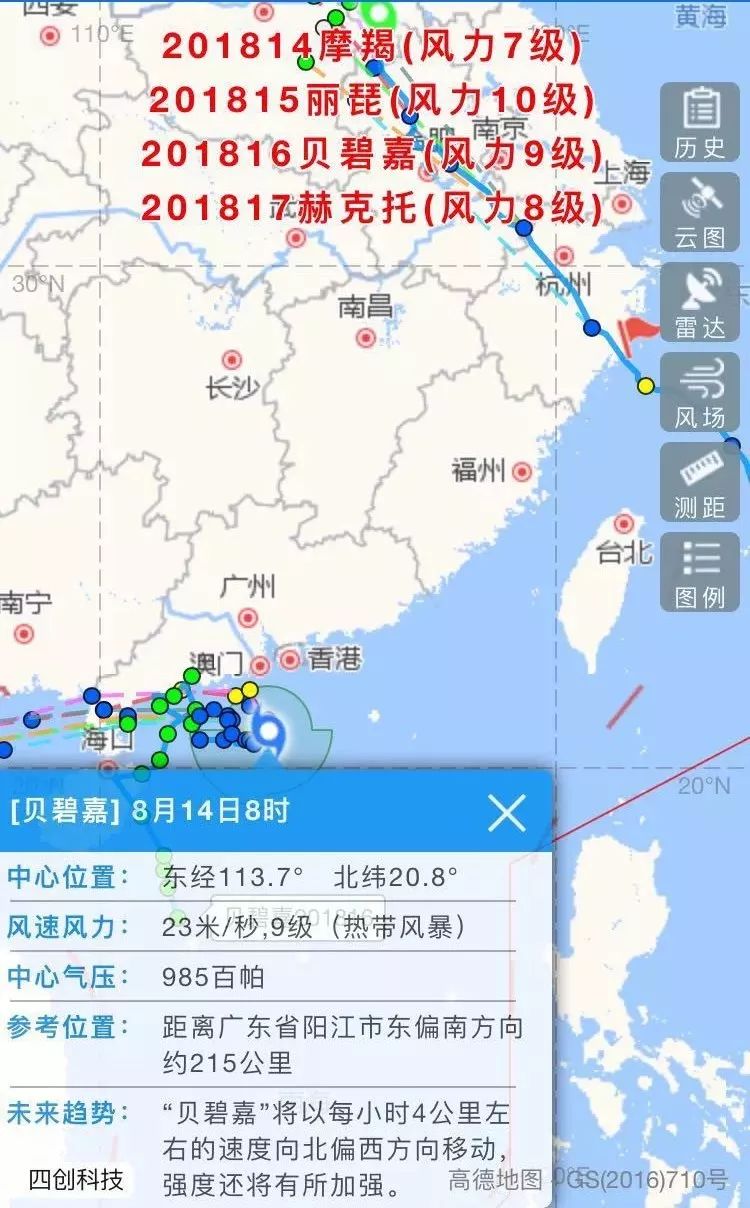The width and height of the screenshot is (750, 1208).
Task: Select typhoon 201816贝碧嘉 from the list
Action: tap(371, 154)
